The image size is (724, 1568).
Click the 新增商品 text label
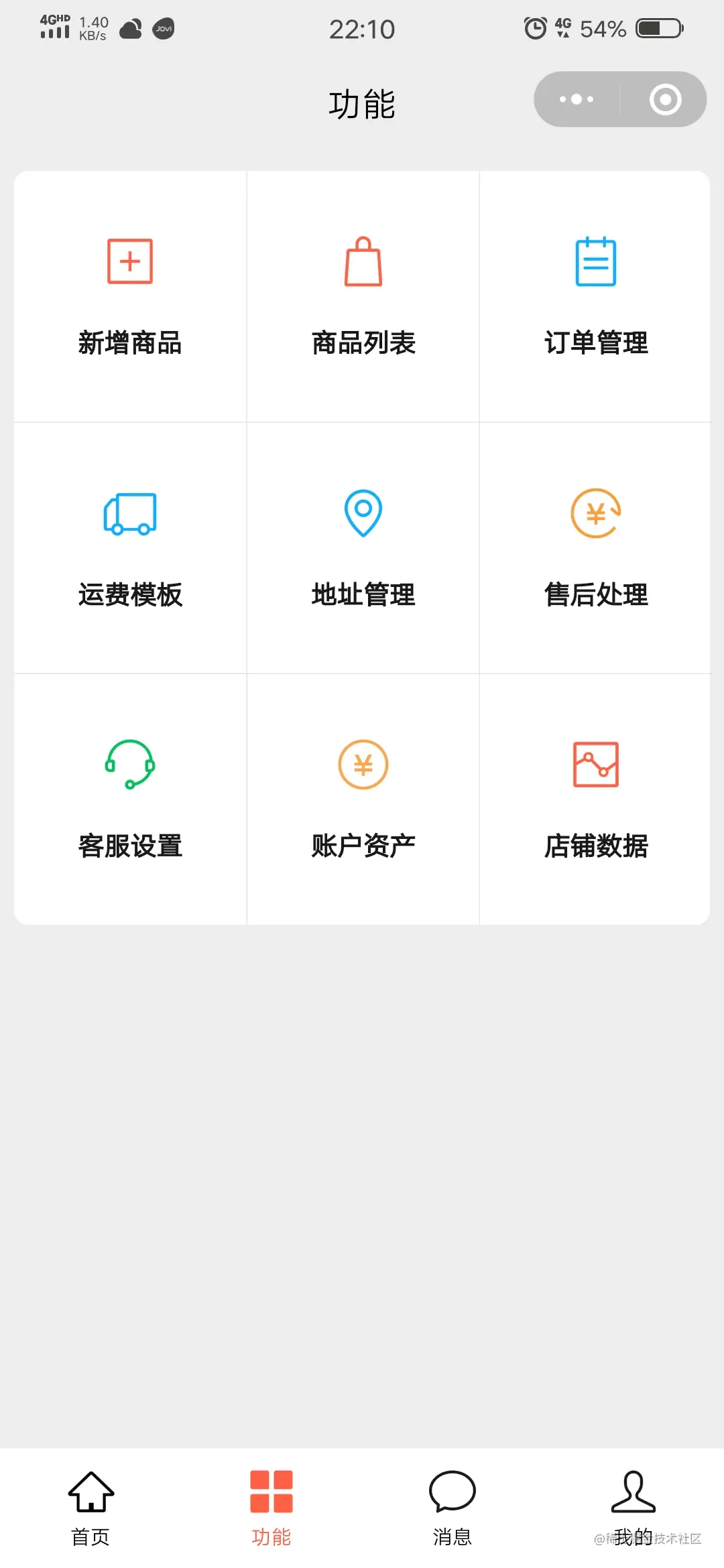130,343
